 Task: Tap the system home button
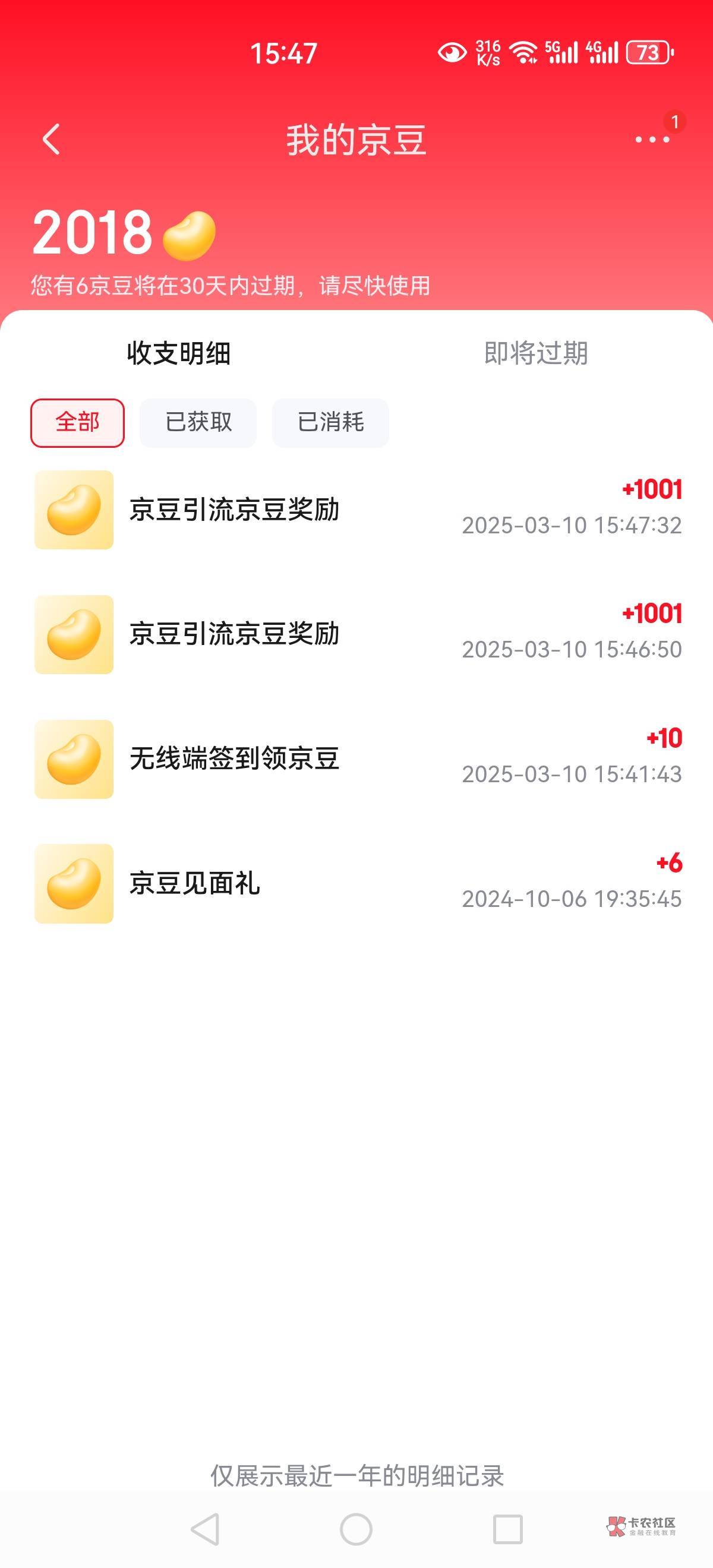tap(356, 1528)
